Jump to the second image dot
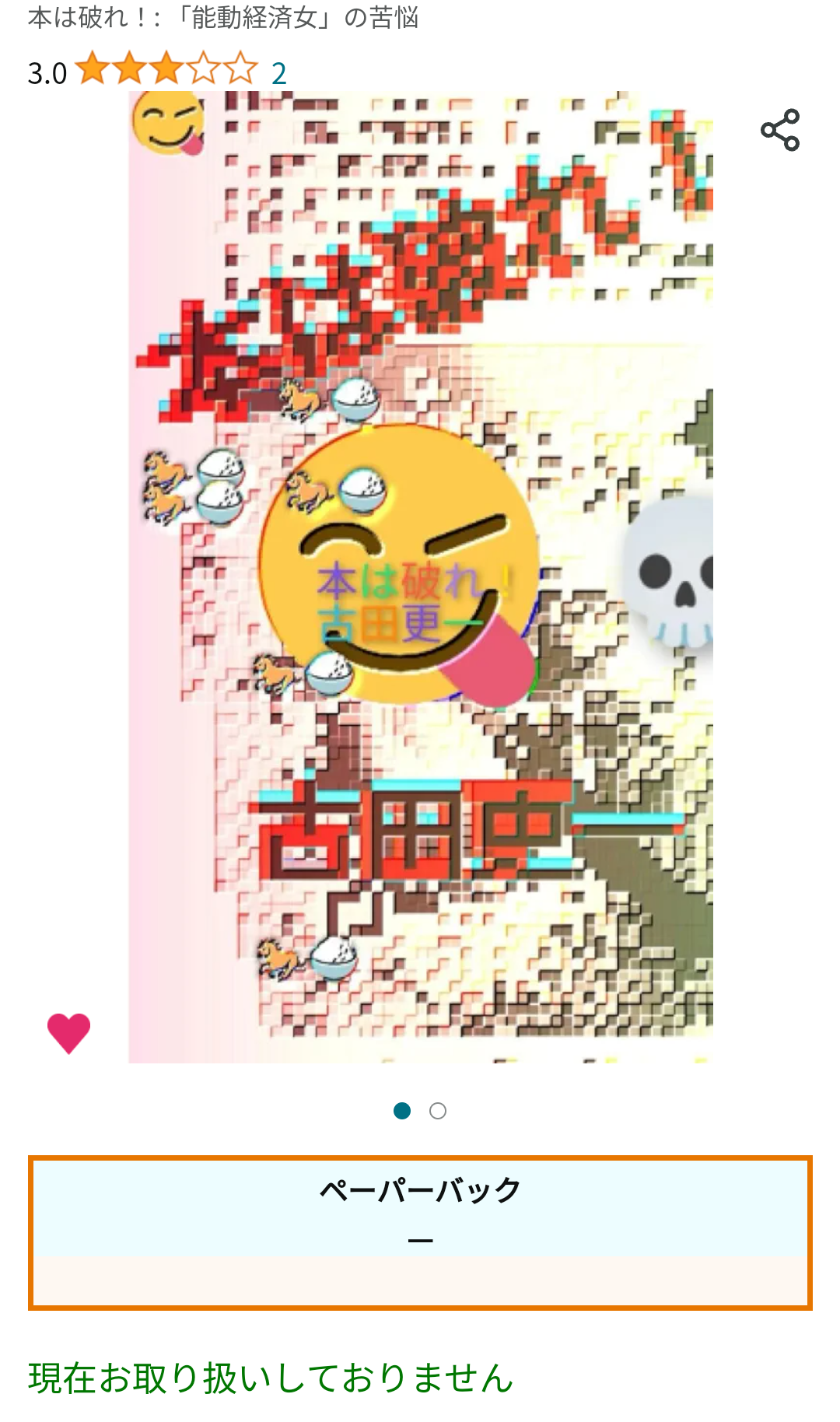 [x=438, y=1111]
